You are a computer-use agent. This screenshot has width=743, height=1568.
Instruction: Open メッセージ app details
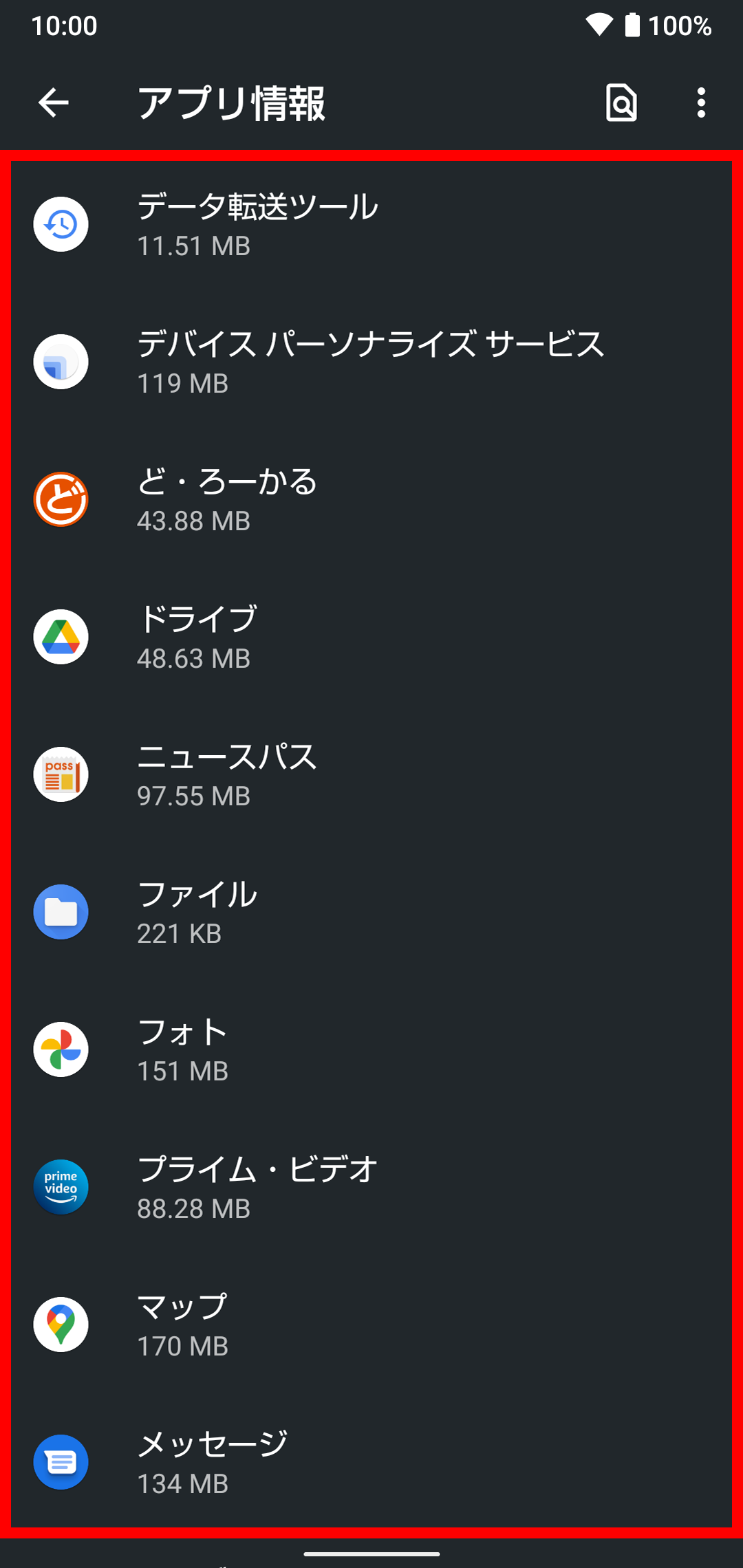(371, 1462)
